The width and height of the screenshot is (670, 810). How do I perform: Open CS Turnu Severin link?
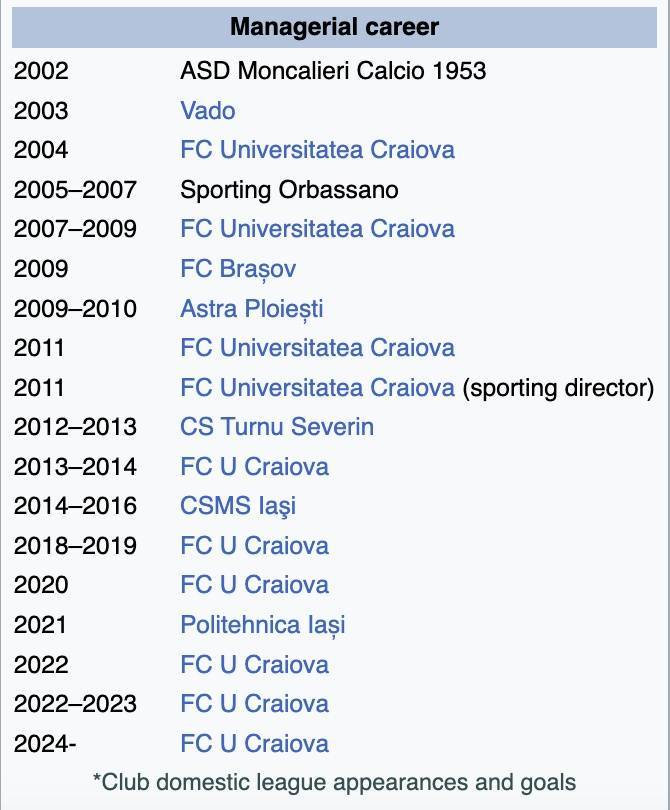277,427
